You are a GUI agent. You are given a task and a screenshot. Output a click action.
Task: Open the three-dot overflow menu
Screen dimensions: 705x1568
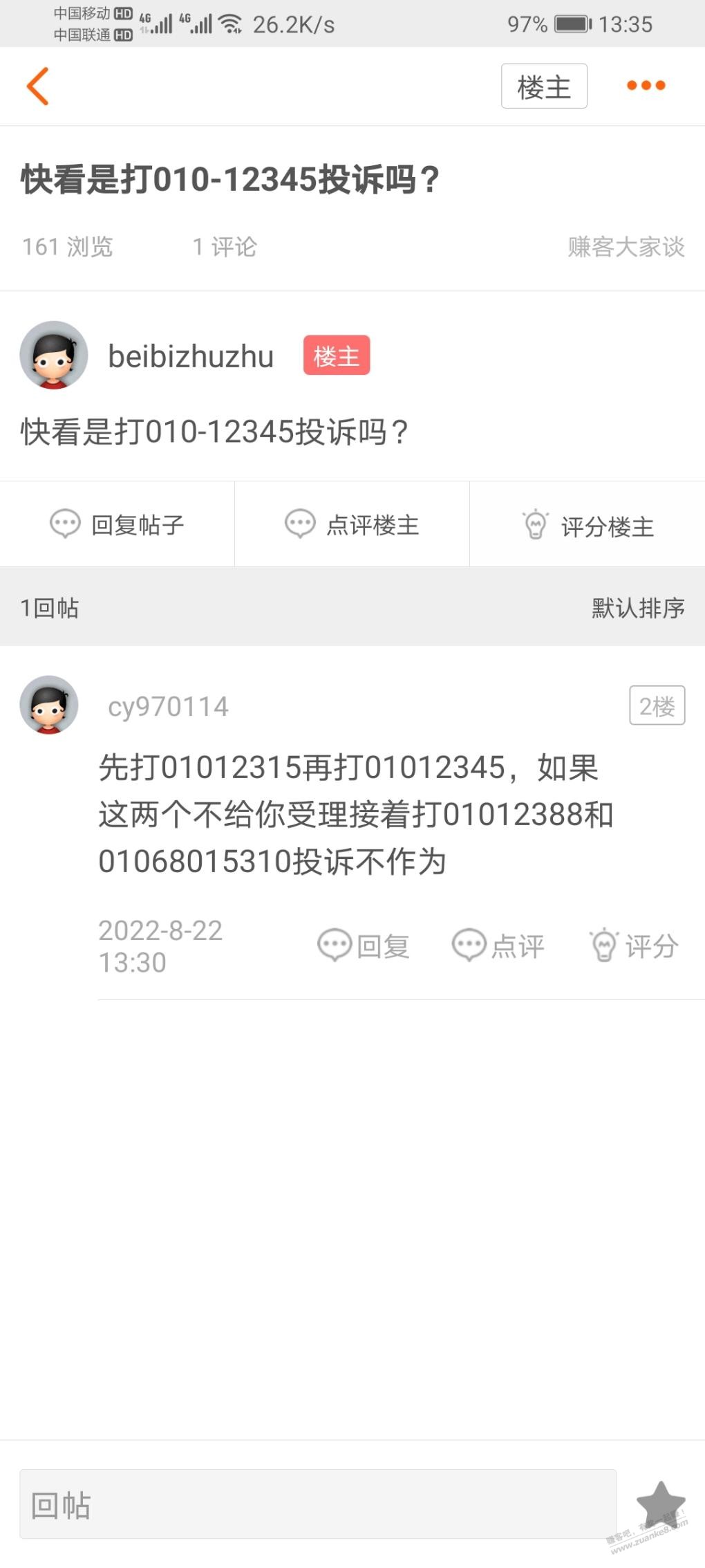coord(646,86)
